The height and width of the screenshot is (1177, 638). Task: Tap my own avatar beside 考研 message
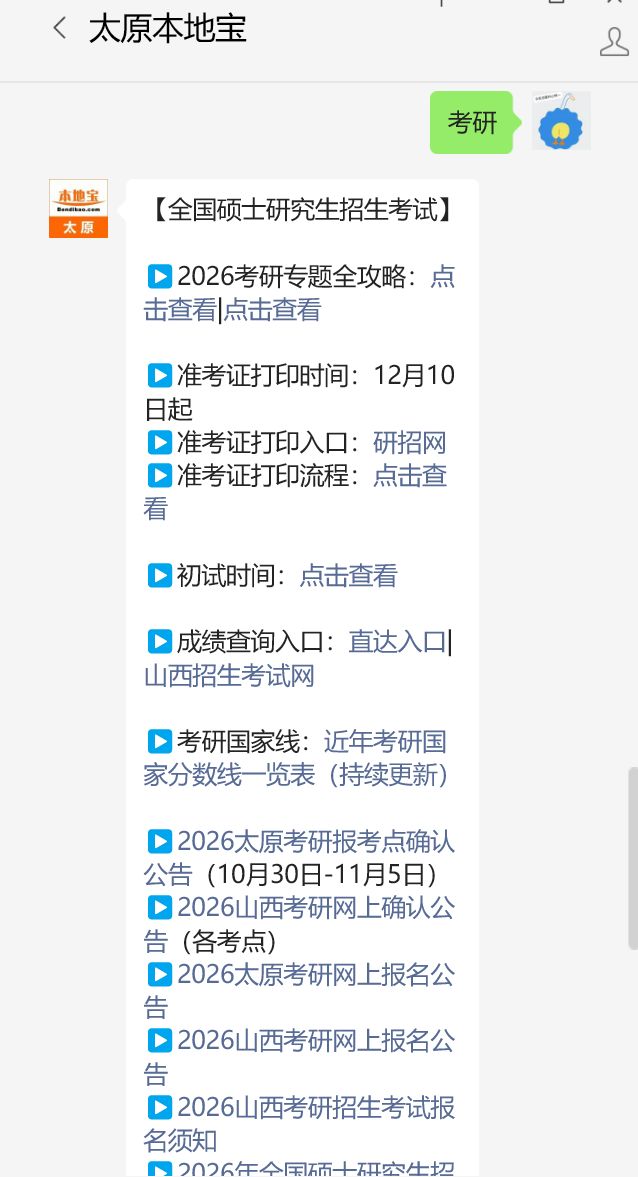pos(561,121)
